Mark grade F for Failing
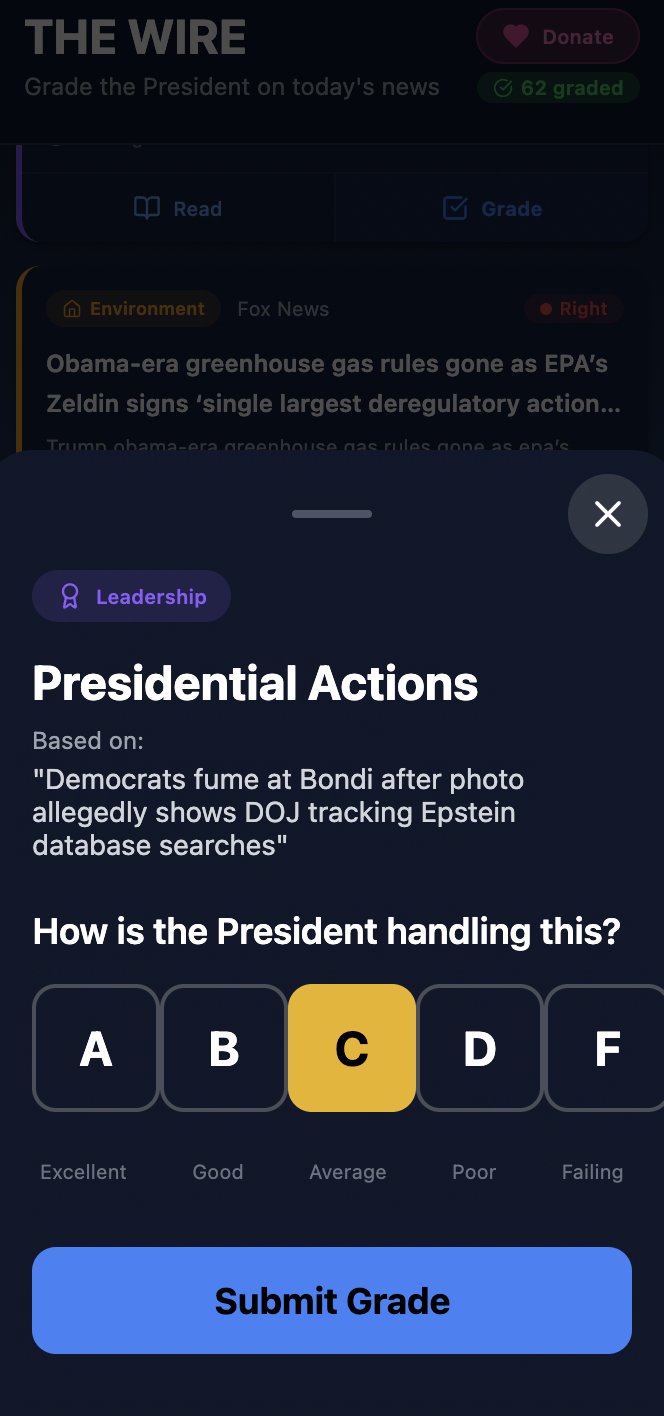This screenshot has width=664, height=1416. (606, 1048)
